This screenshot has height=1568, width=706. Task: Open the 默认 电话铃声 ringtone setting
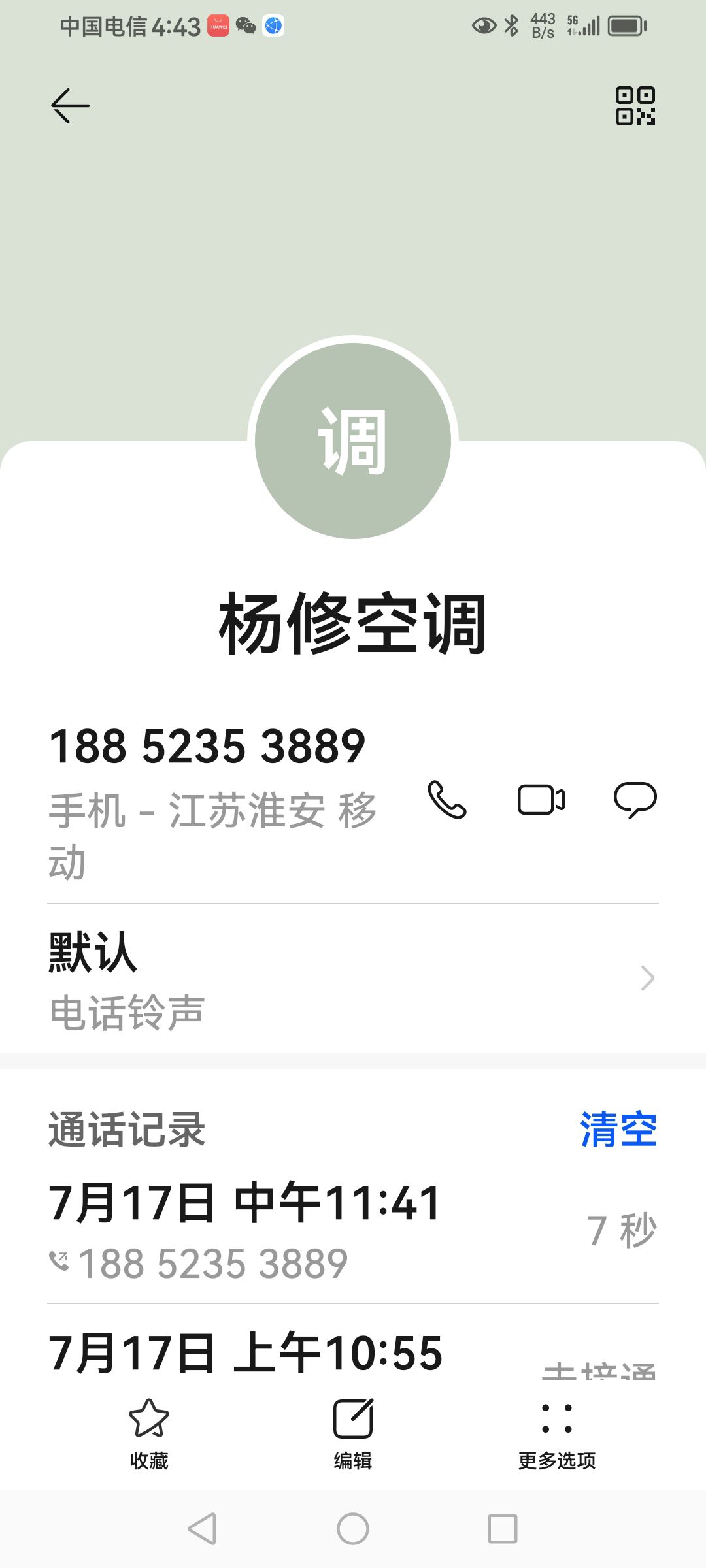pyautogui.click(x=353, y=978)
